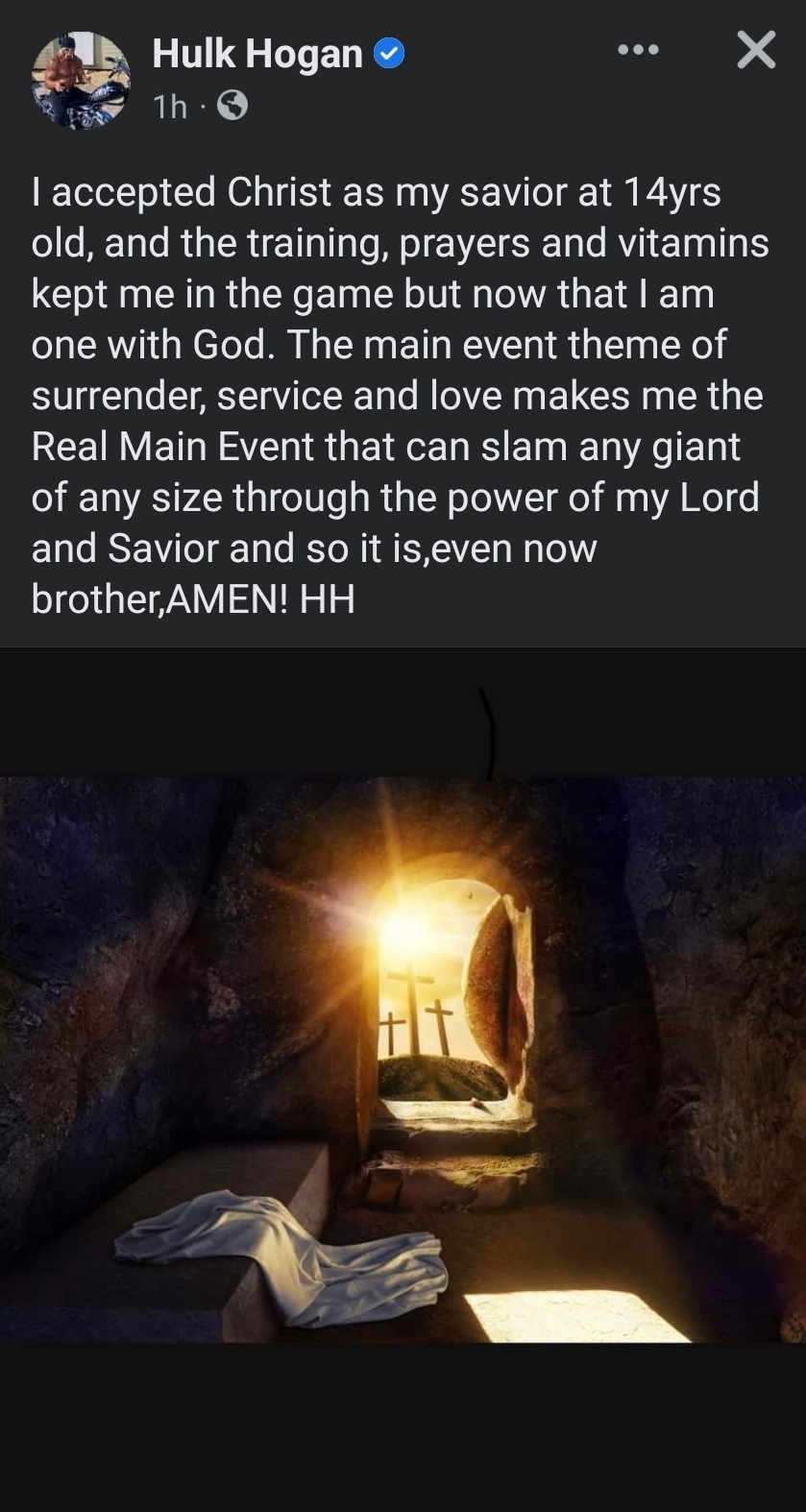Open the Hulk Hogan profile name link
The width and height of the screenshot is (806, 1512).
(256, 54)
